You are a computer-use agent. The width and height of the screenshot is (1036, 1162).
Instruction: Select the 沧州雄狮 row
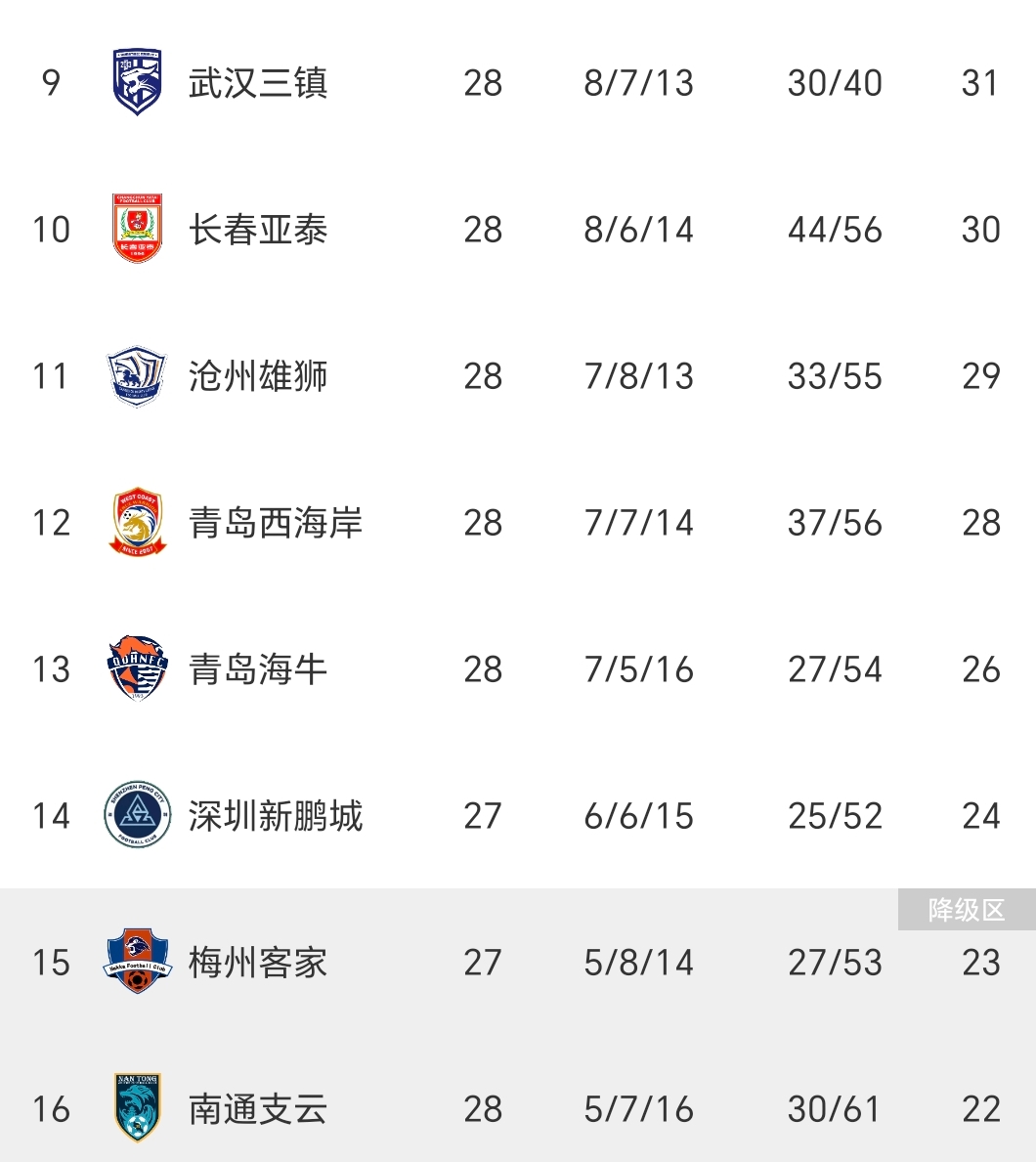click(x=258, y=376)
